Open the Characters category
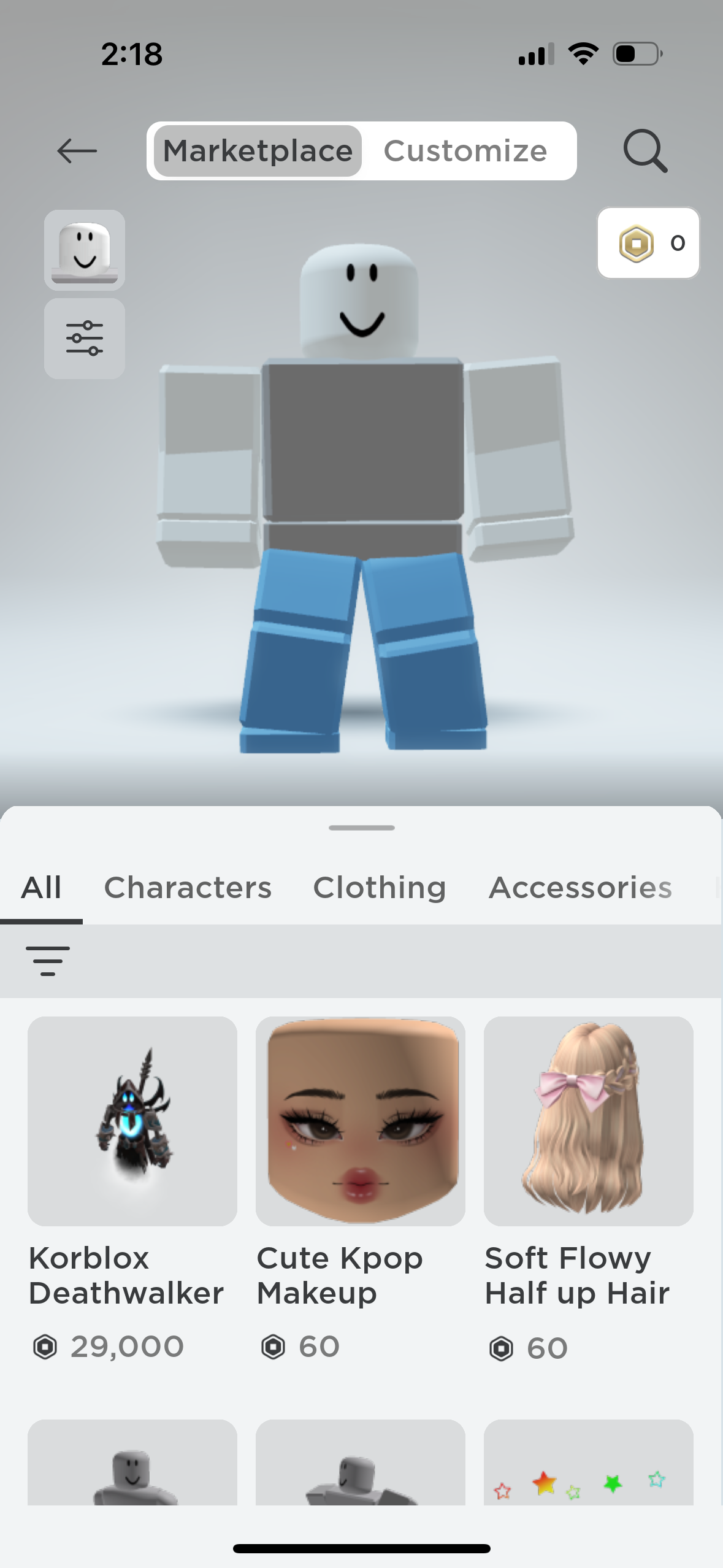The height and width of the screenshot is (1568, 723). (x=188, y=887)
